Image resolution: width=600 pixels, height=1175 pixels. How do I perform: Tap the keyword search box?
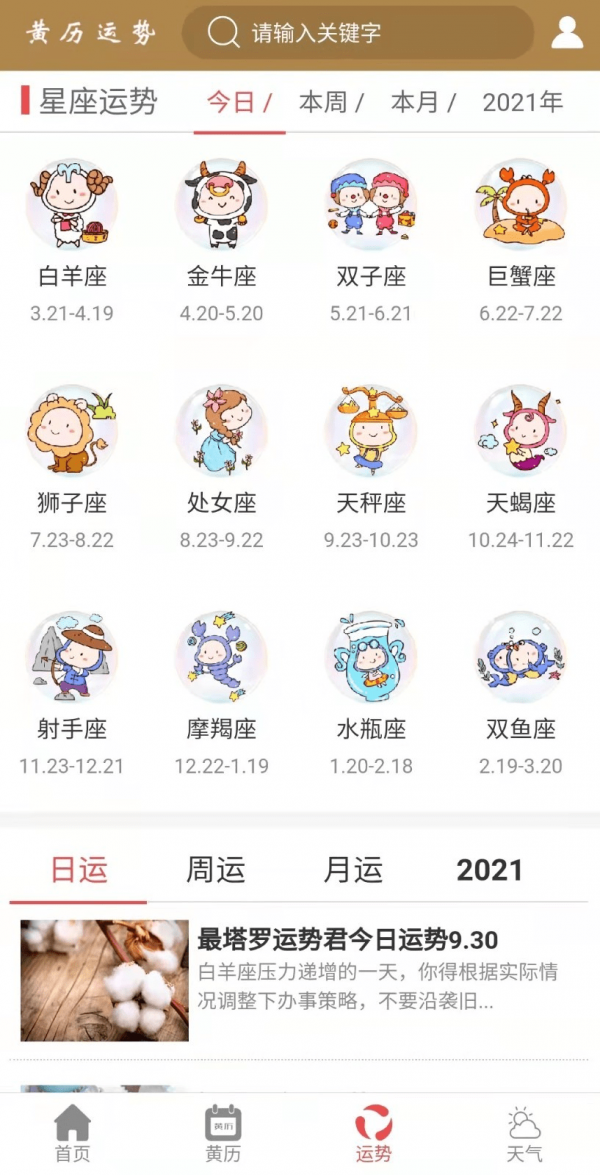tap(358, 33)
